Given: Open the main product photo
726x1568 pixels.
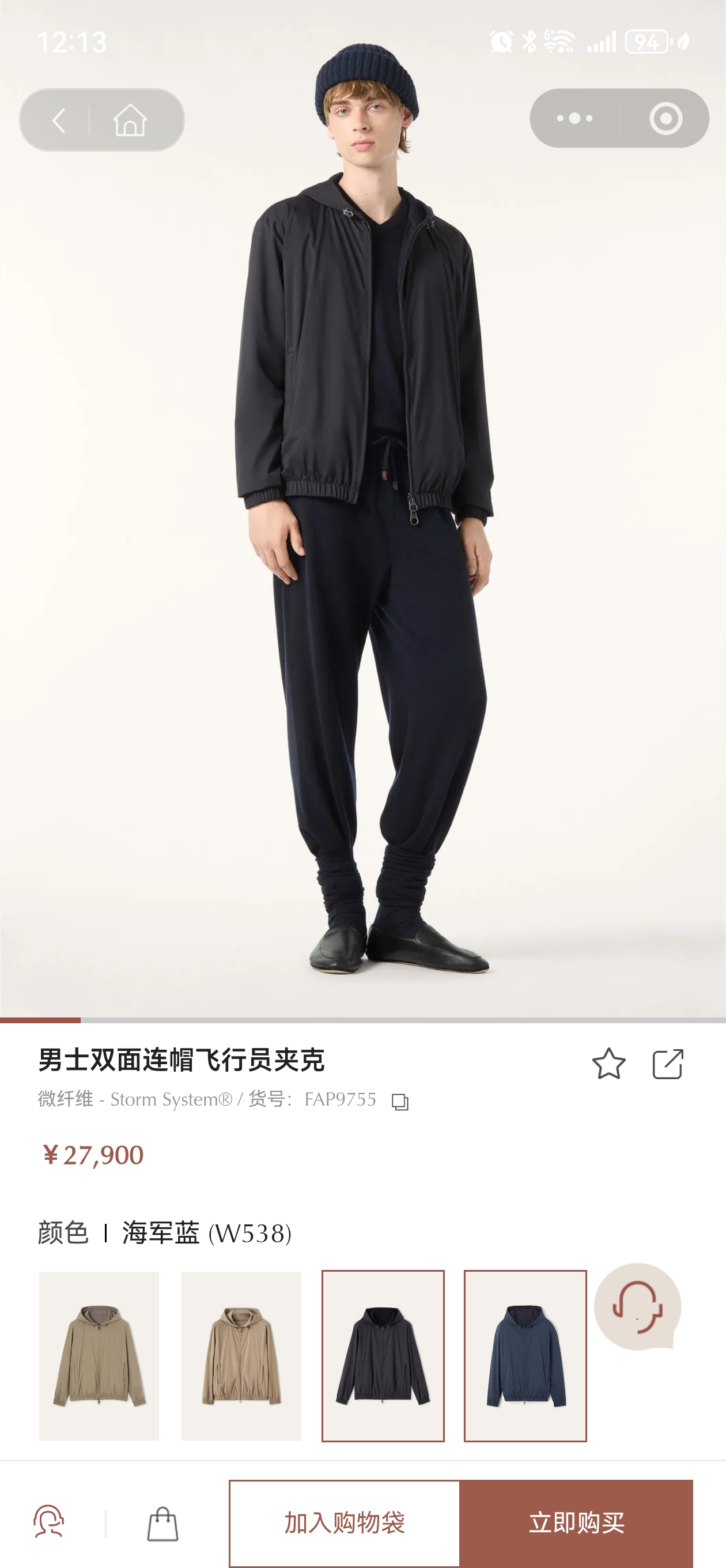Looking at the screenshot, I should (362, 548).
